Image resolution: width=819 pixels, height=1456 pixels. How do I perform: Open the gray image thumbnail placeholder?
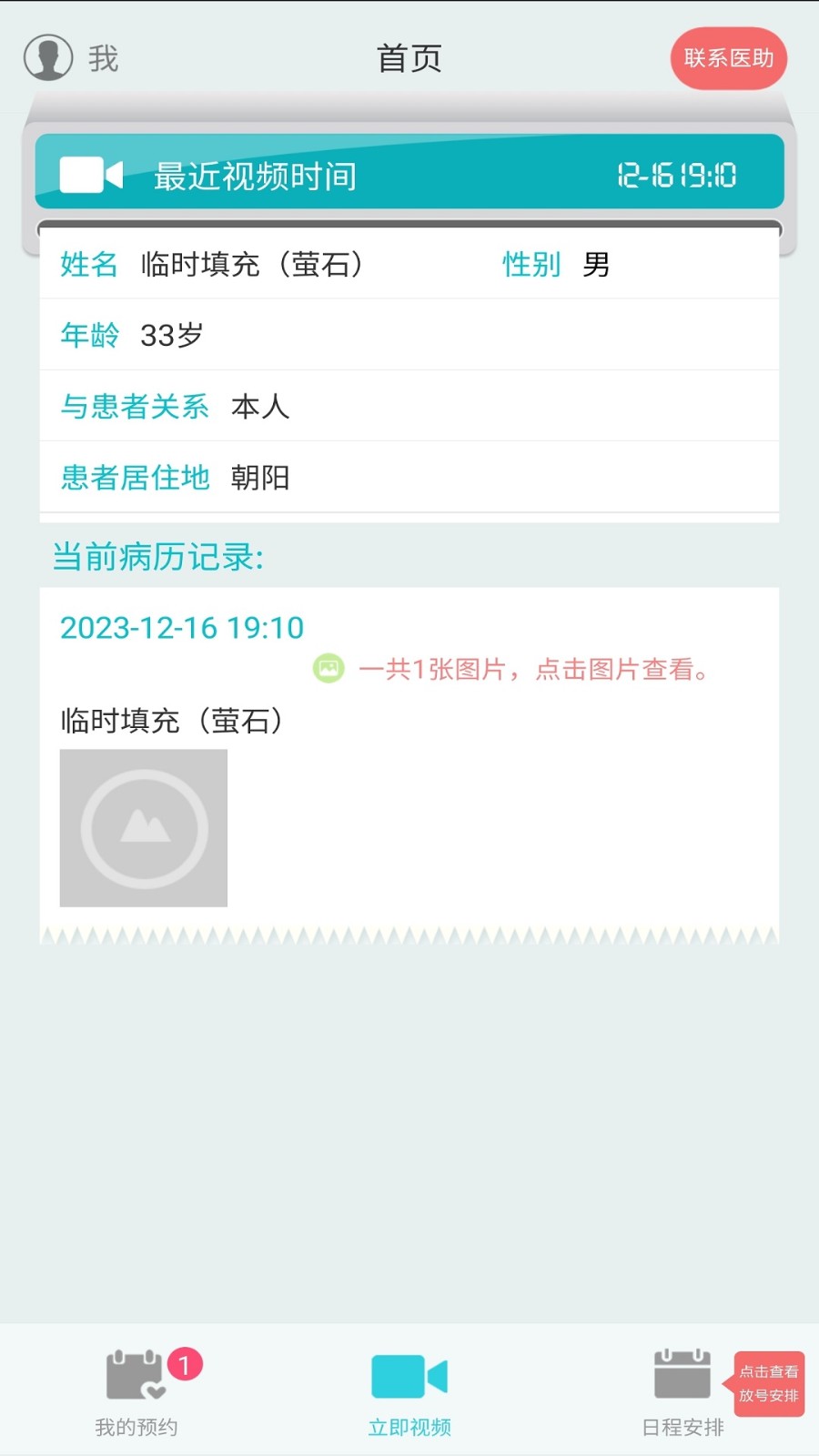(x=144, y=827)
